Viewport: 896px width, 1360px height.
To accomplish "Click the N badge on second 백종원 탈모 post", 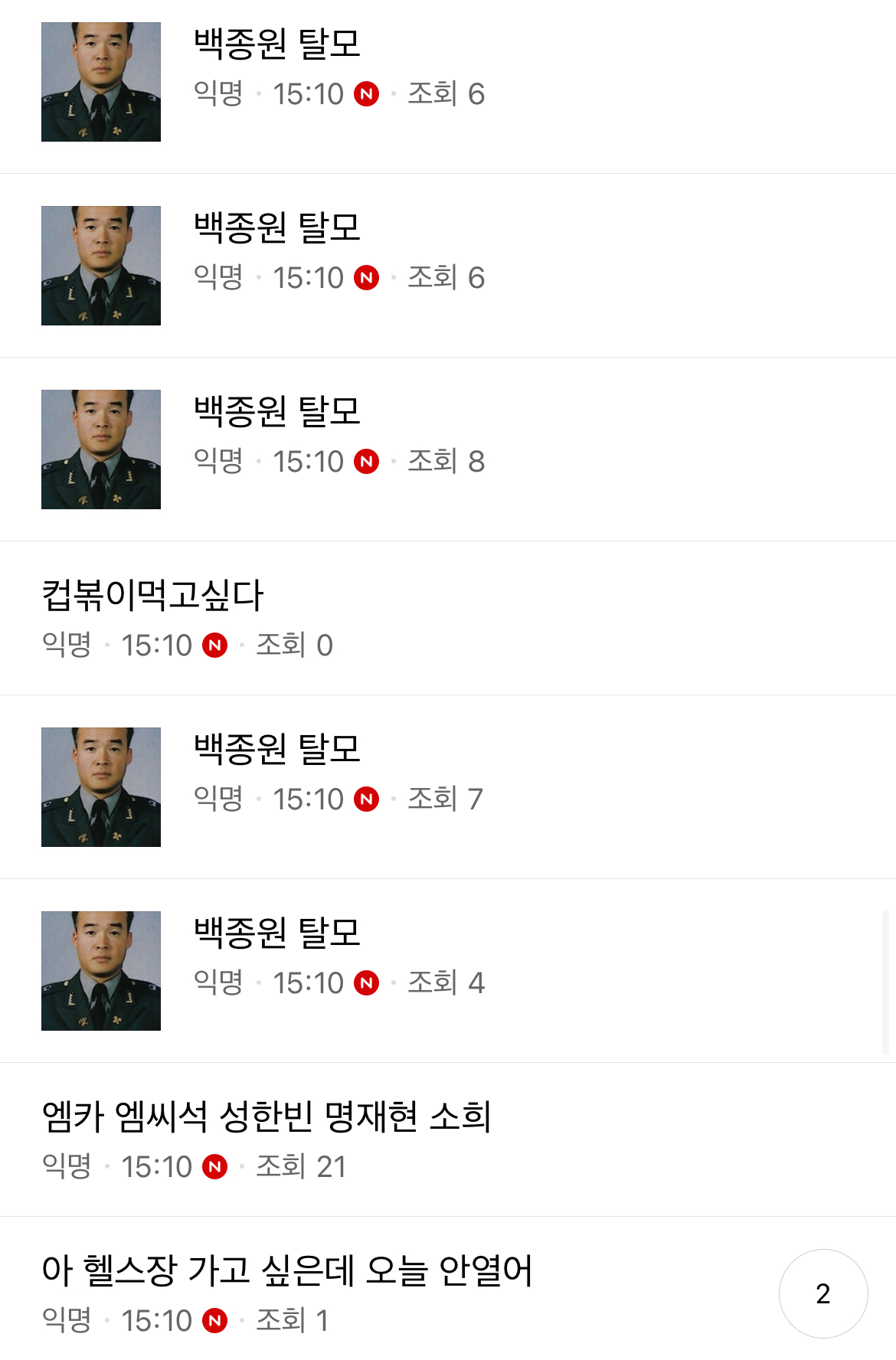I will [367, 277].
